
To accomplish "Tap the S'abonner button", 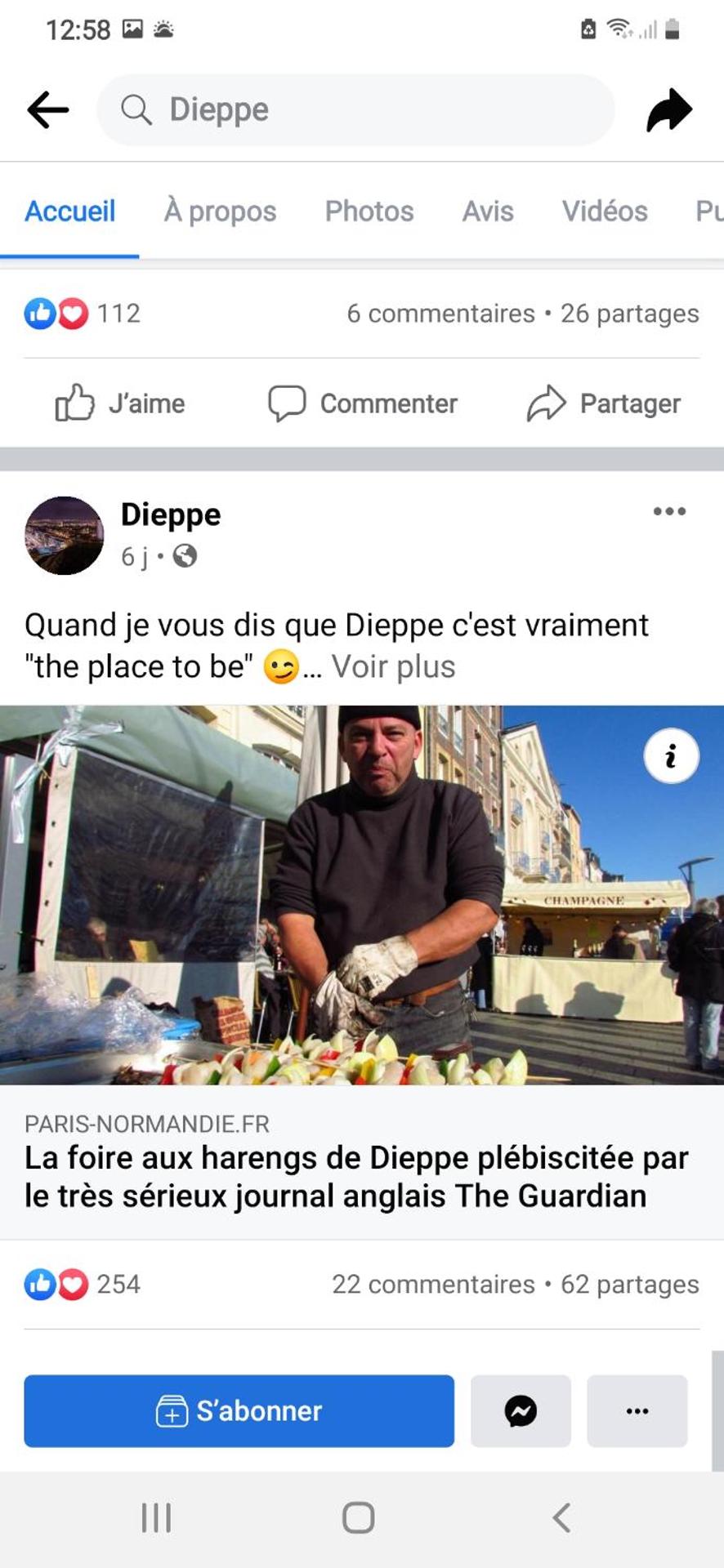I will 239,1411.
